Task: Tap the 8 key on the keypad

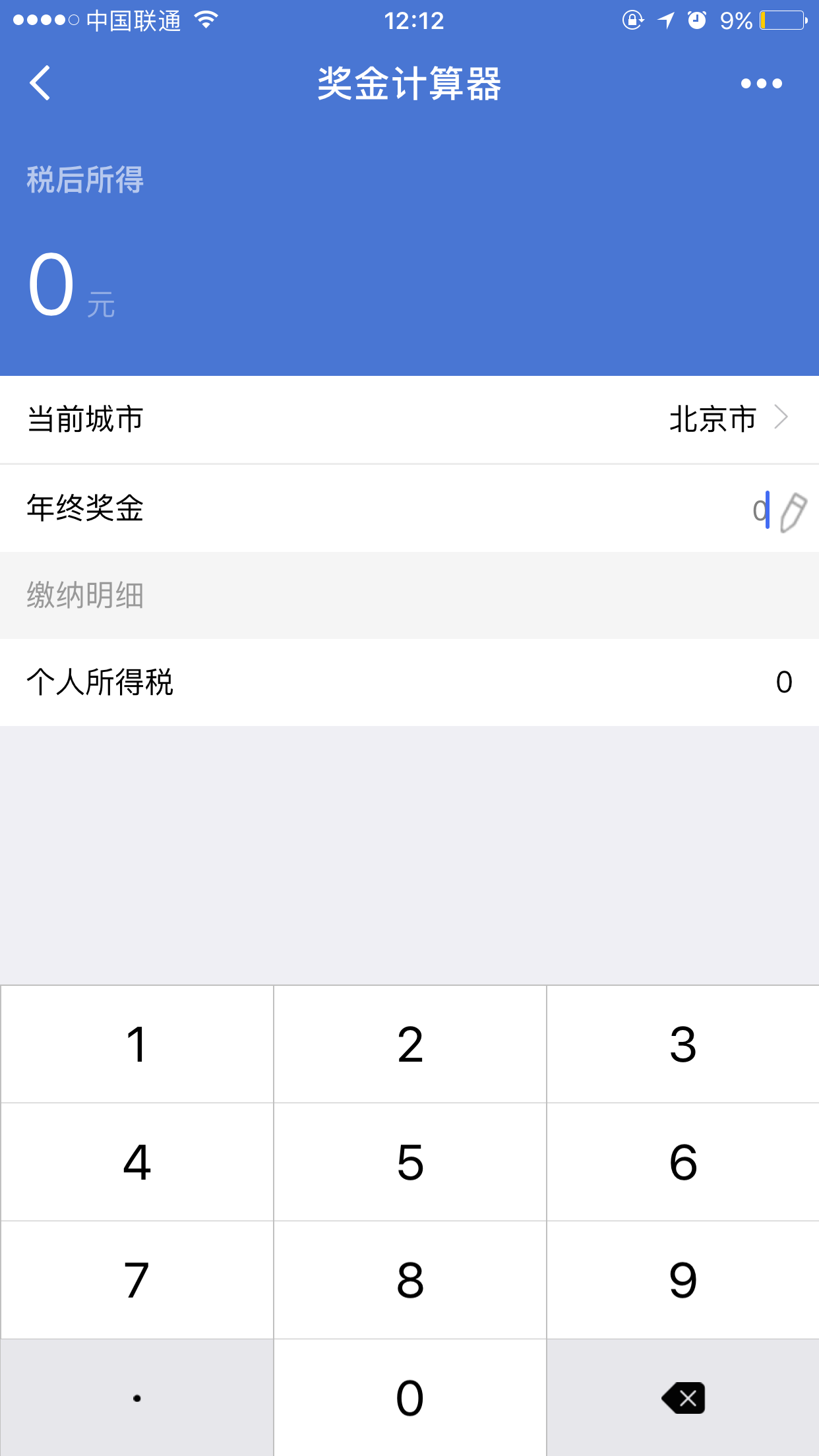Action: point(409,1280)
